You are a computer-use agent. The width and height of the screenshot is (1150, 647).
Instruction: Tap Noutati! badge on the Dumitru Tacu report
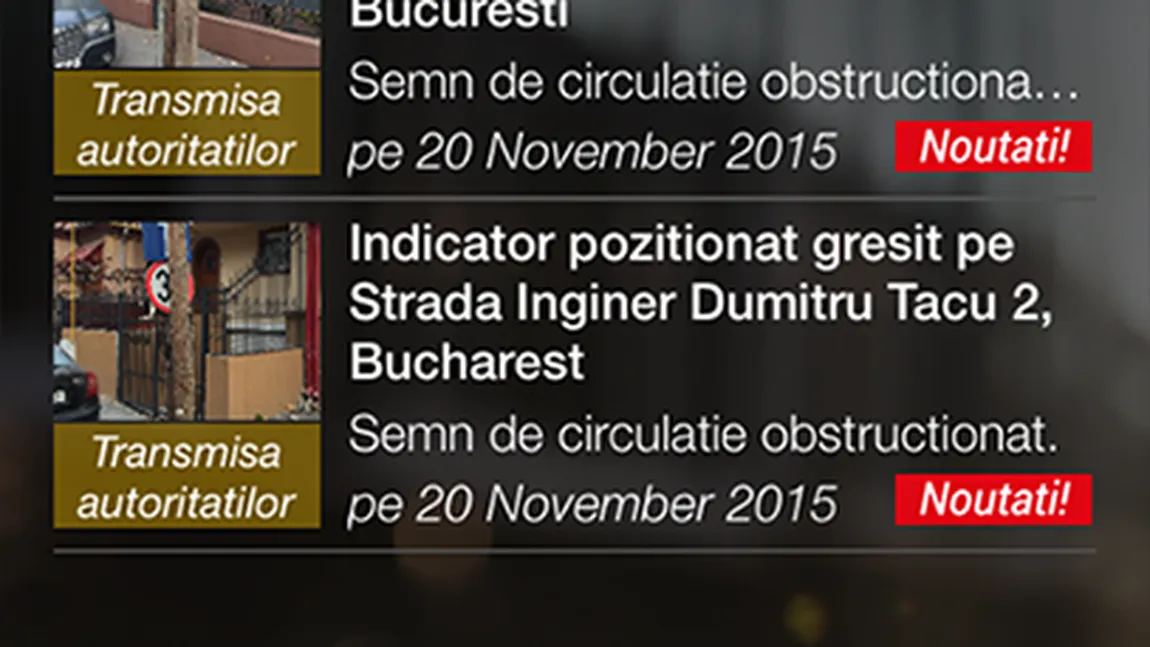pos(992,500)
